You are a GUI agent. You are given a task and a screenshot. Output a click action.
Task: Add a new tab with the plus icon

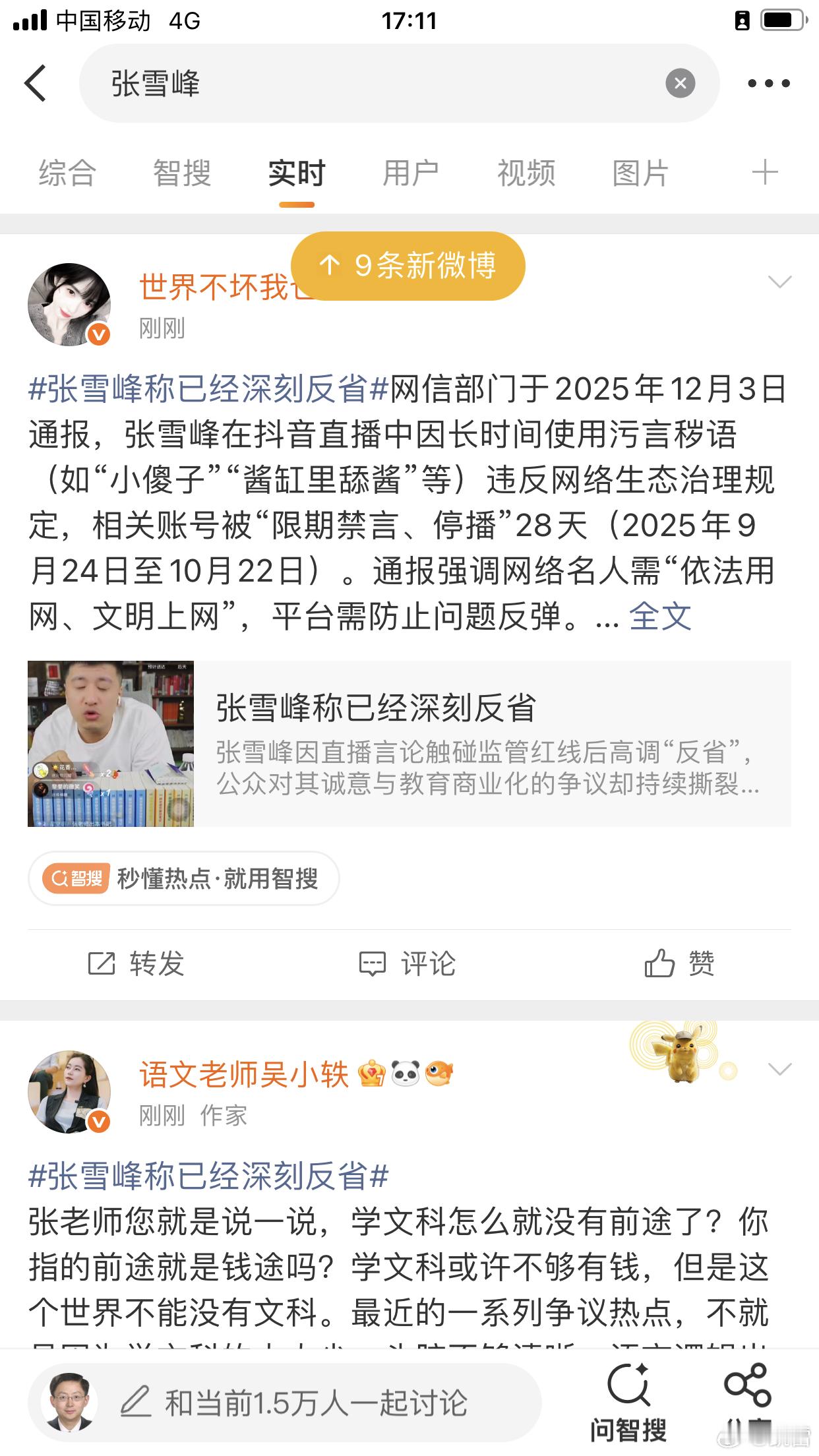[x=765, y=173]
